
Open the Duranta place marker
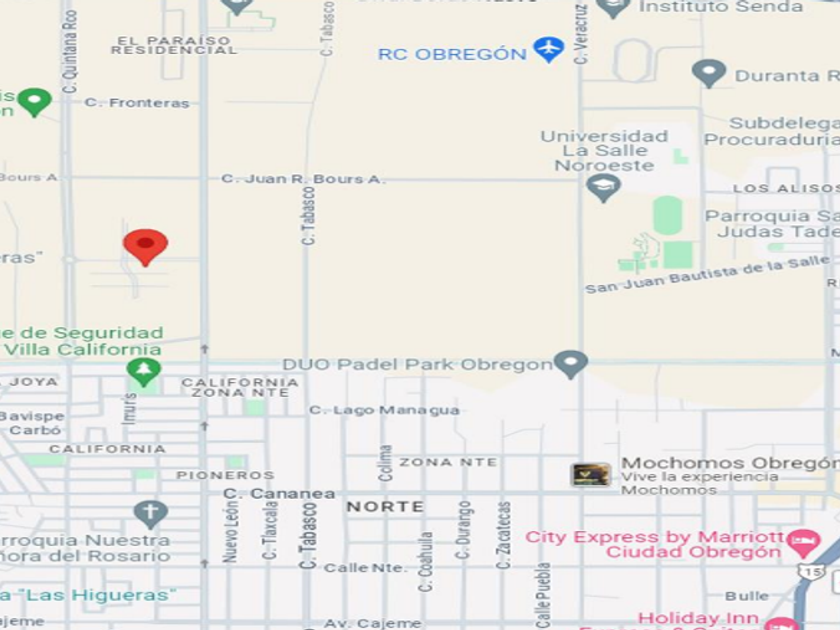[709, 73]
